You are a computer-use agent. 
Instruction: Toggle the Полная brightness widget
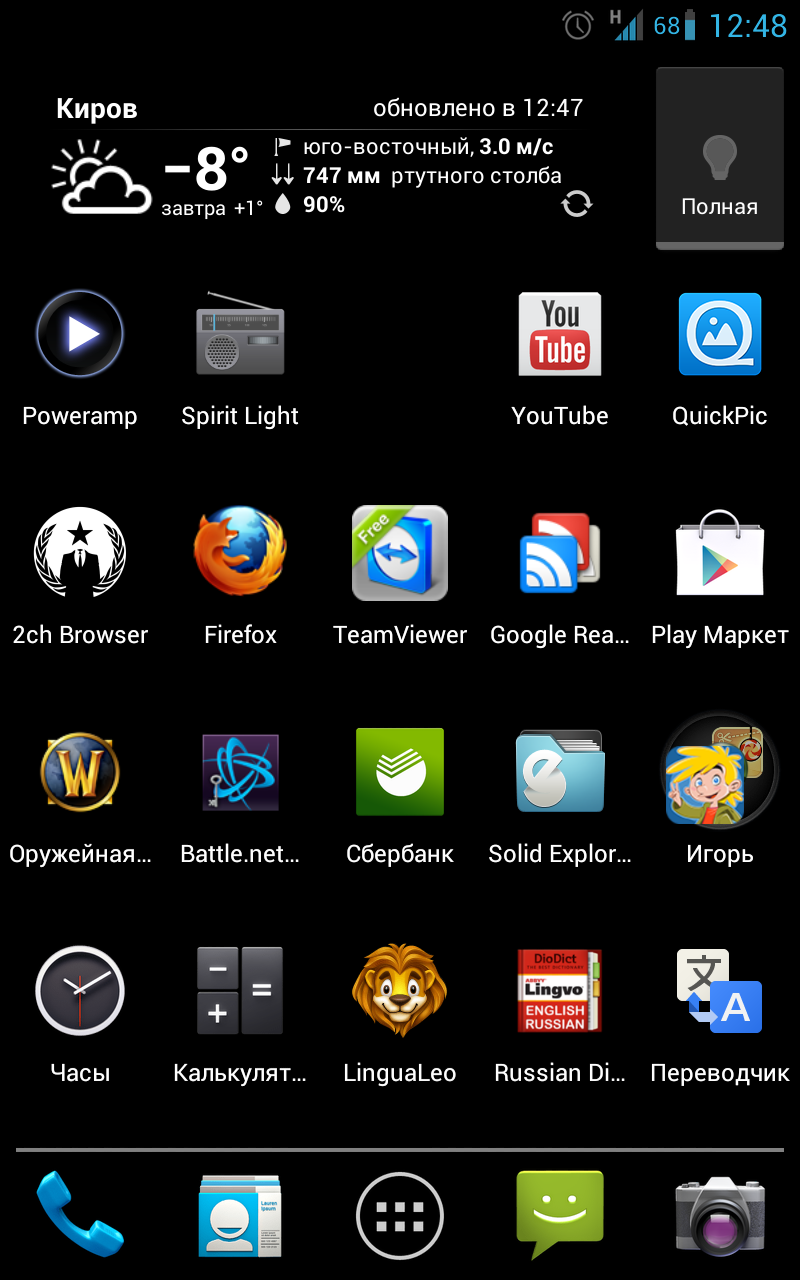click(719, 158)
